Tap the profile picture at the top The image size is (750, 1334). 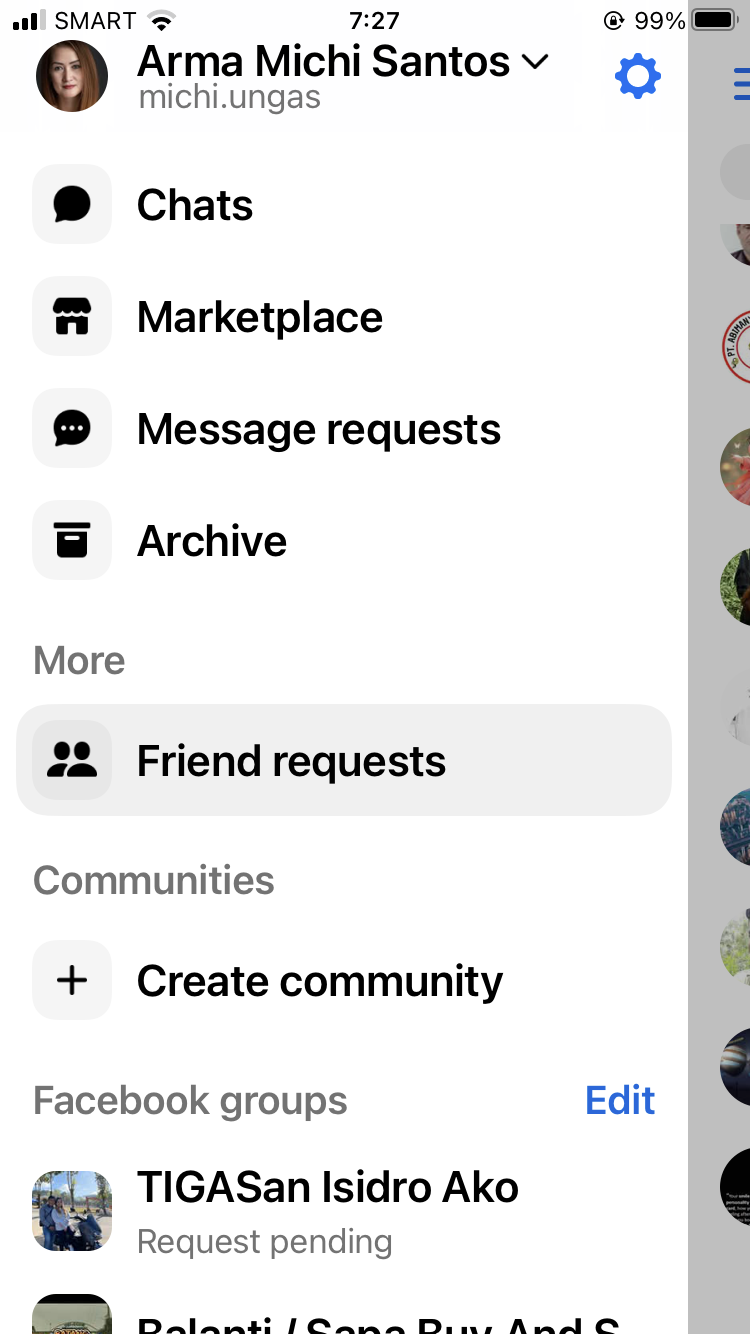(72, 76)
